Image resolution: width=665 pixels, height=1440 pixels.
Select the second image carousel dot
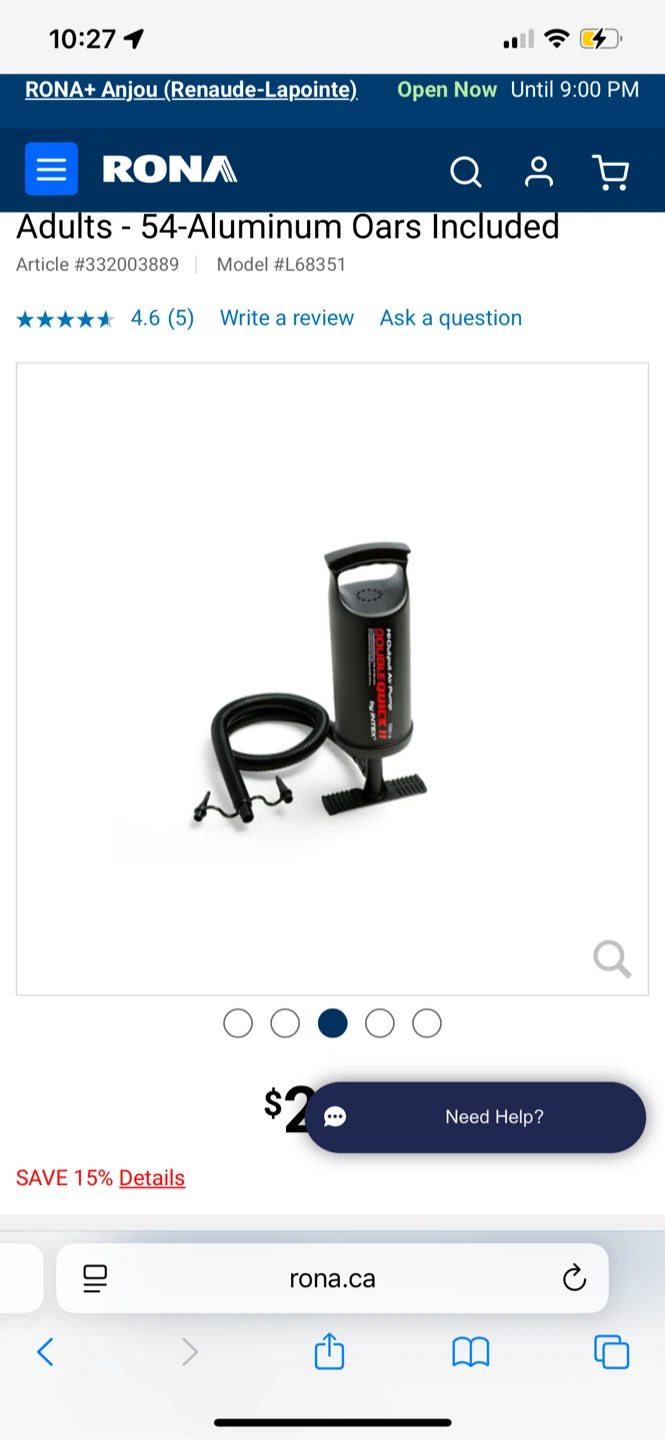pos(285,1023)
